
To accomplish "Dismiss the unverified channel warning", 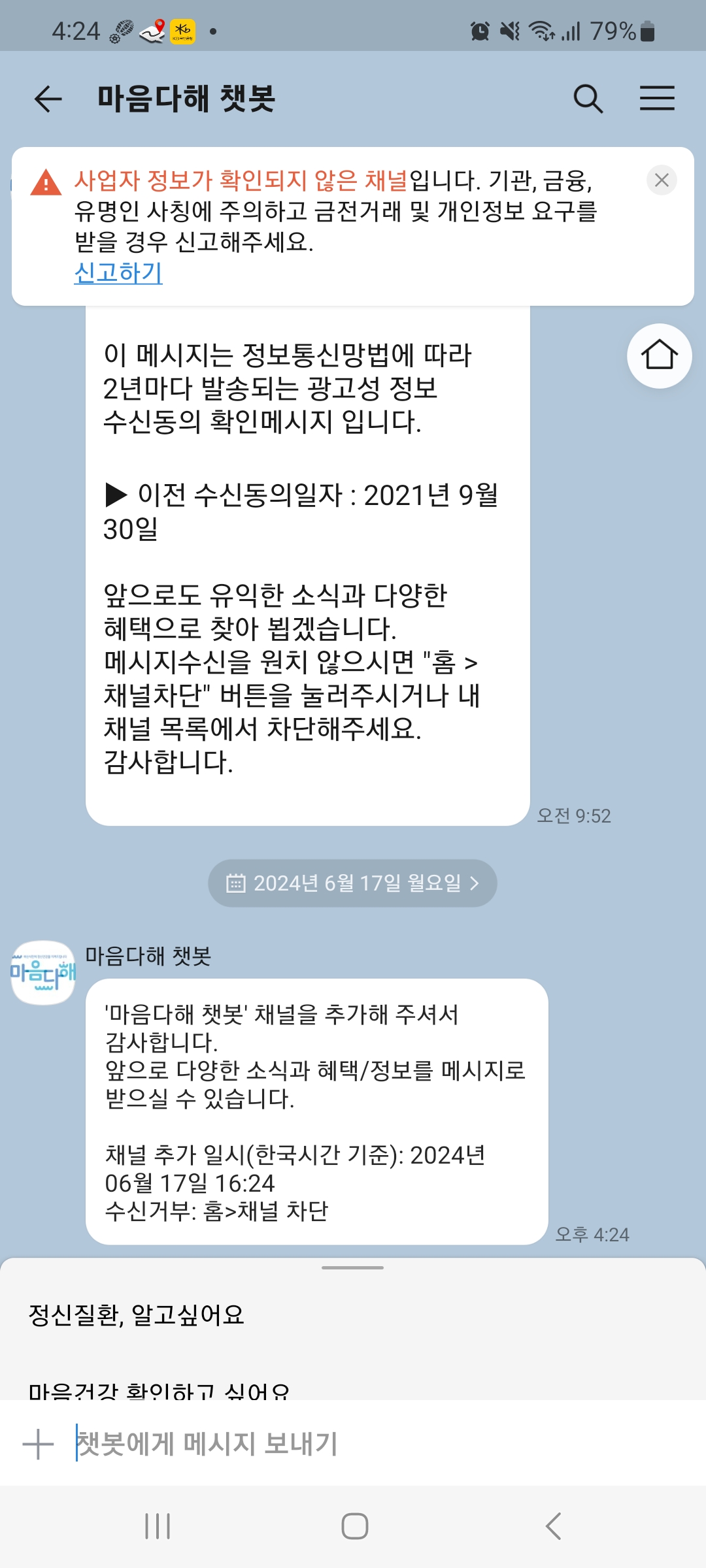I will pyautogui.click(x=662, y=180).
